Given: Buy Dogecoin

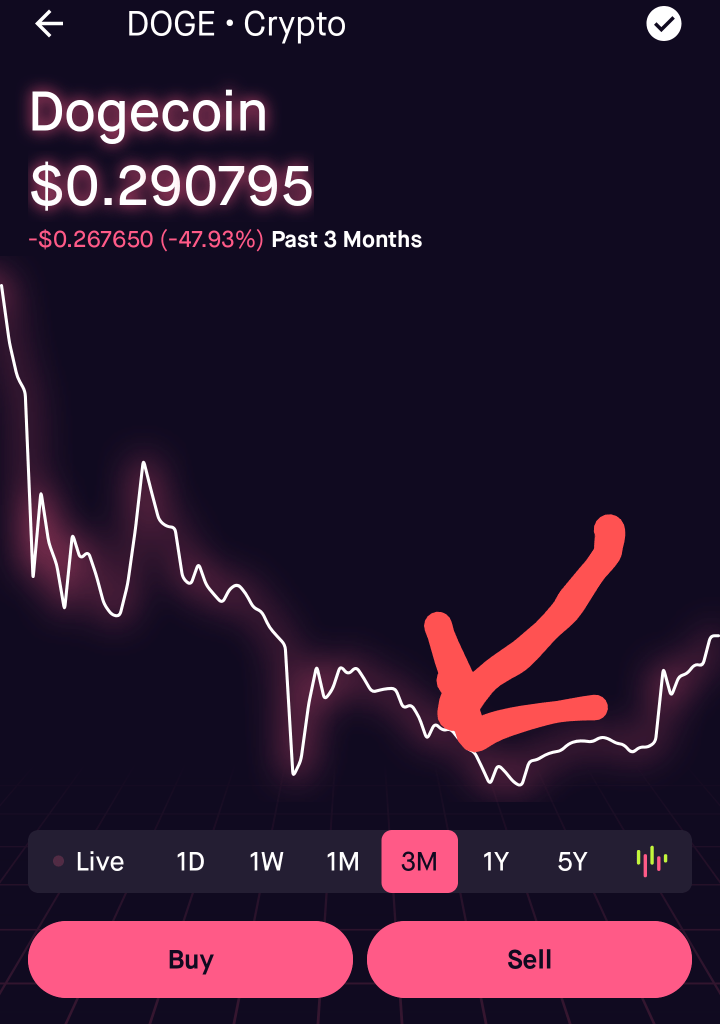Looking at the screenshot, I should (x=190, y=960).
